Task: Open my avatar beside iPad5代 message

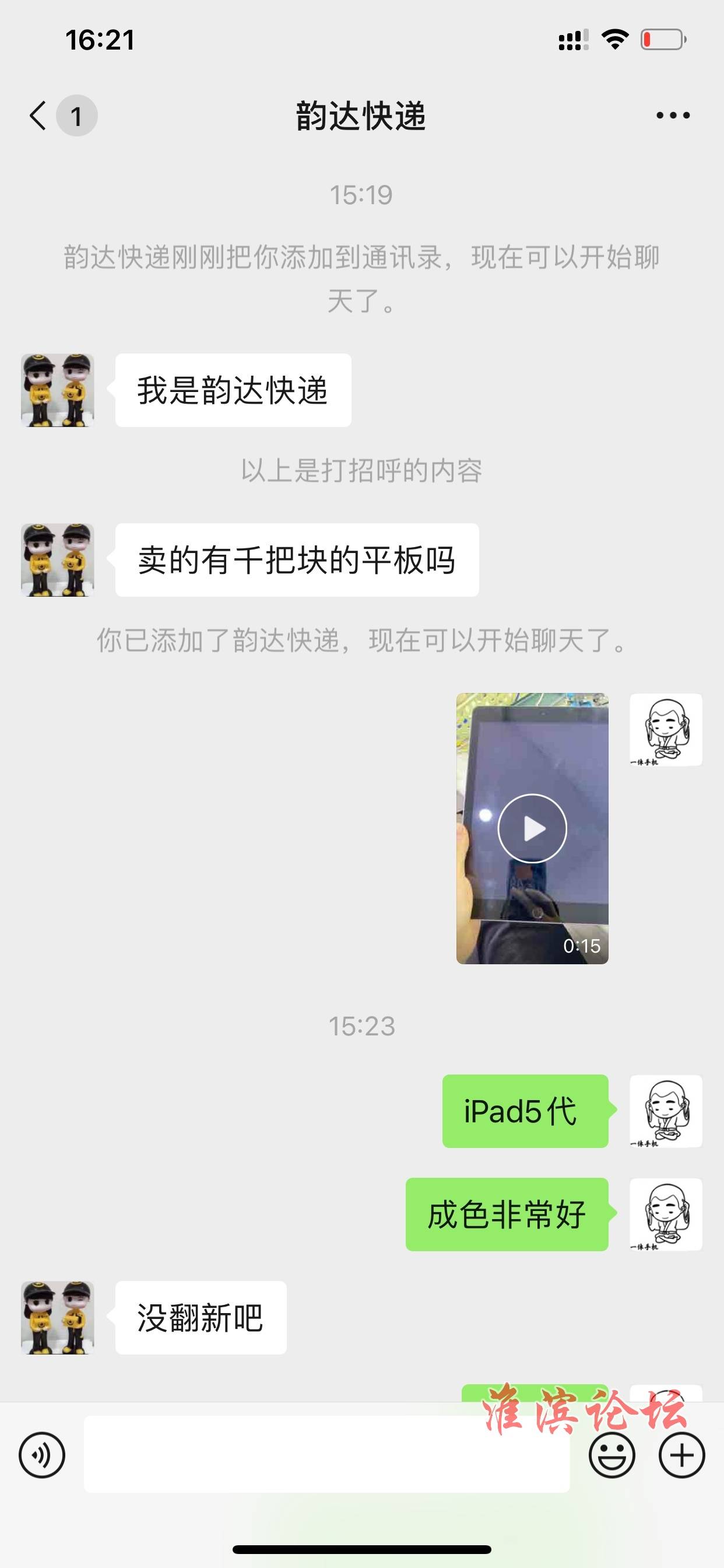Action: click(666, 1111)
